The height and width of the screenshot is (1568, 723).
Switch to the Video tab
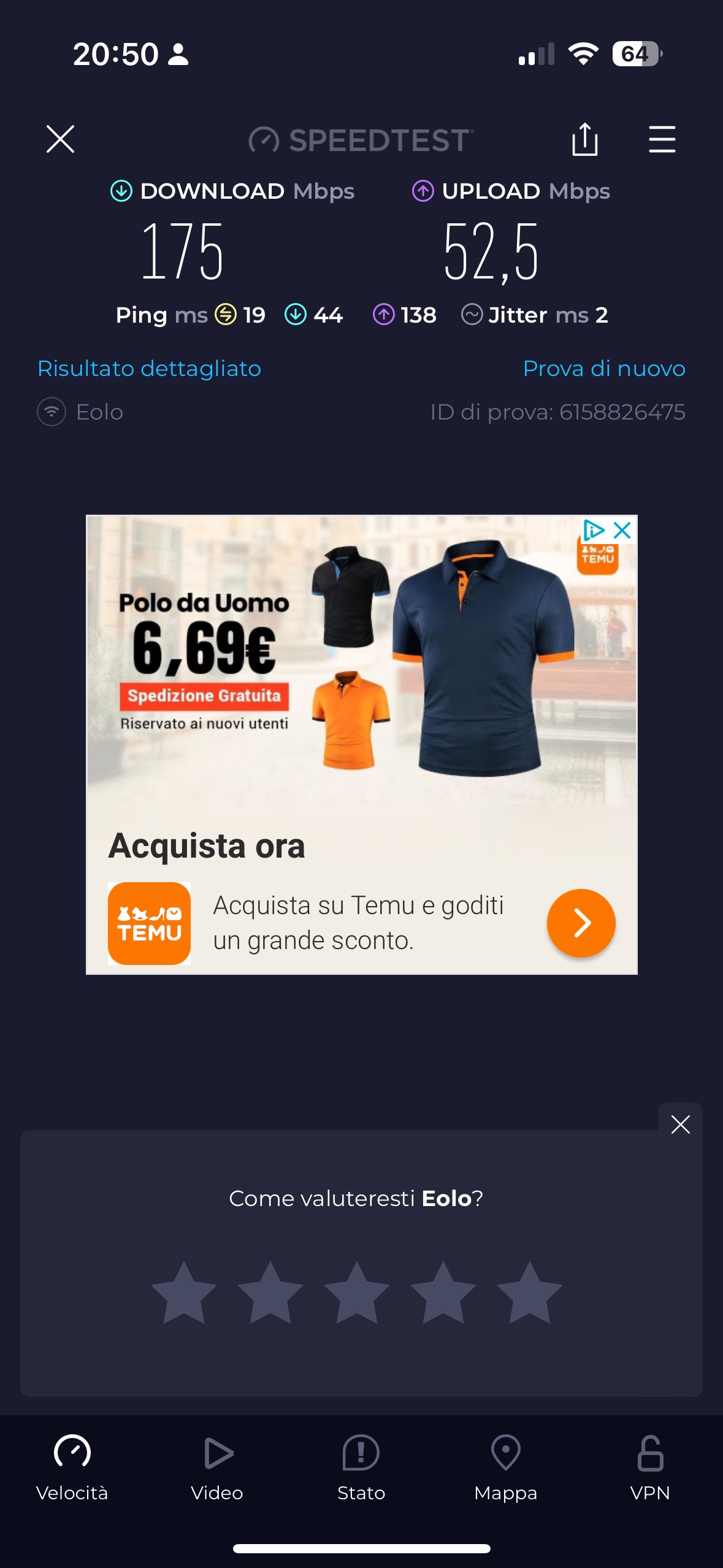[x=217, y=1467]
